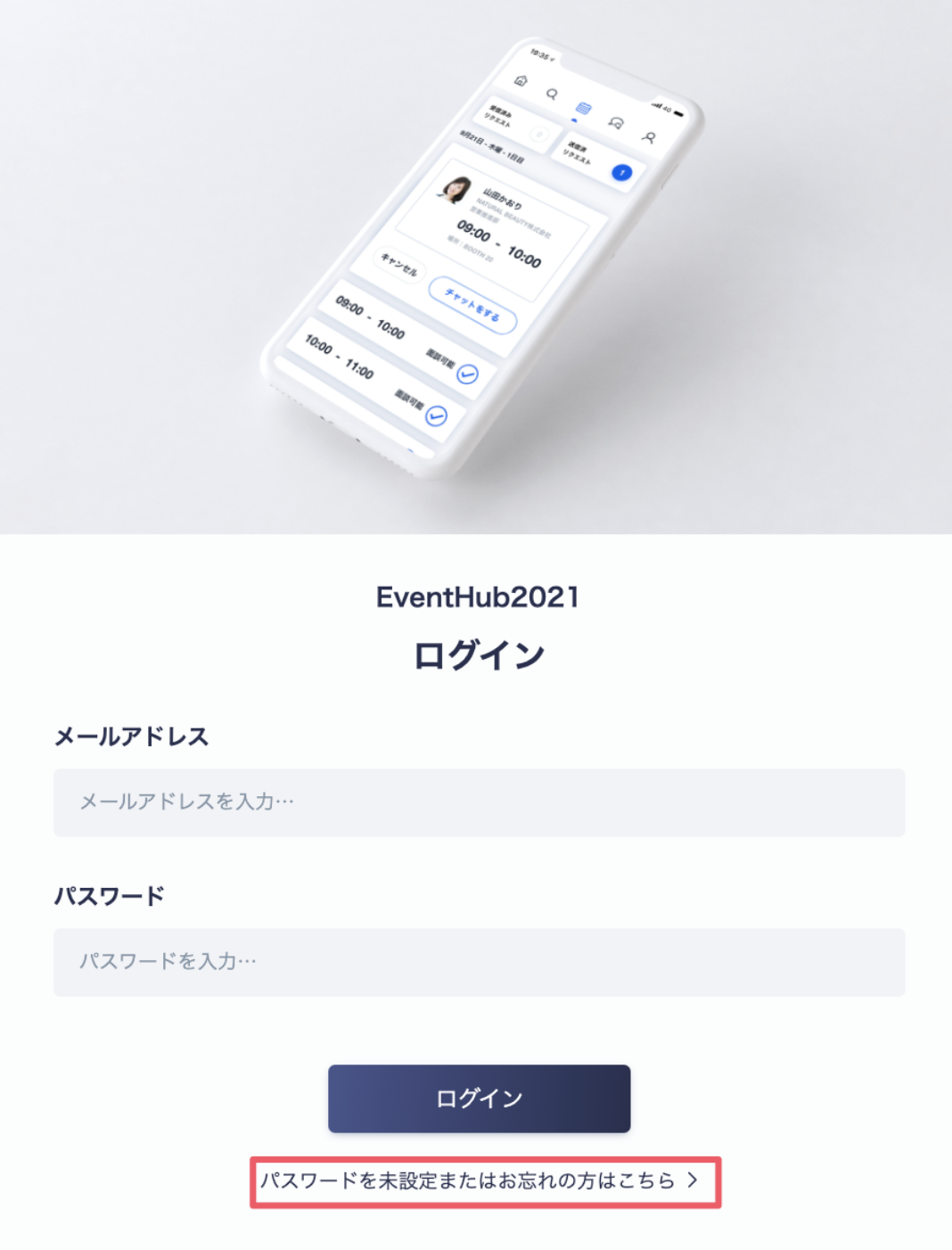
Task: Open the パスワードを未設定またはお忘れの方はこちら link
Action: tap(480, 1181)
